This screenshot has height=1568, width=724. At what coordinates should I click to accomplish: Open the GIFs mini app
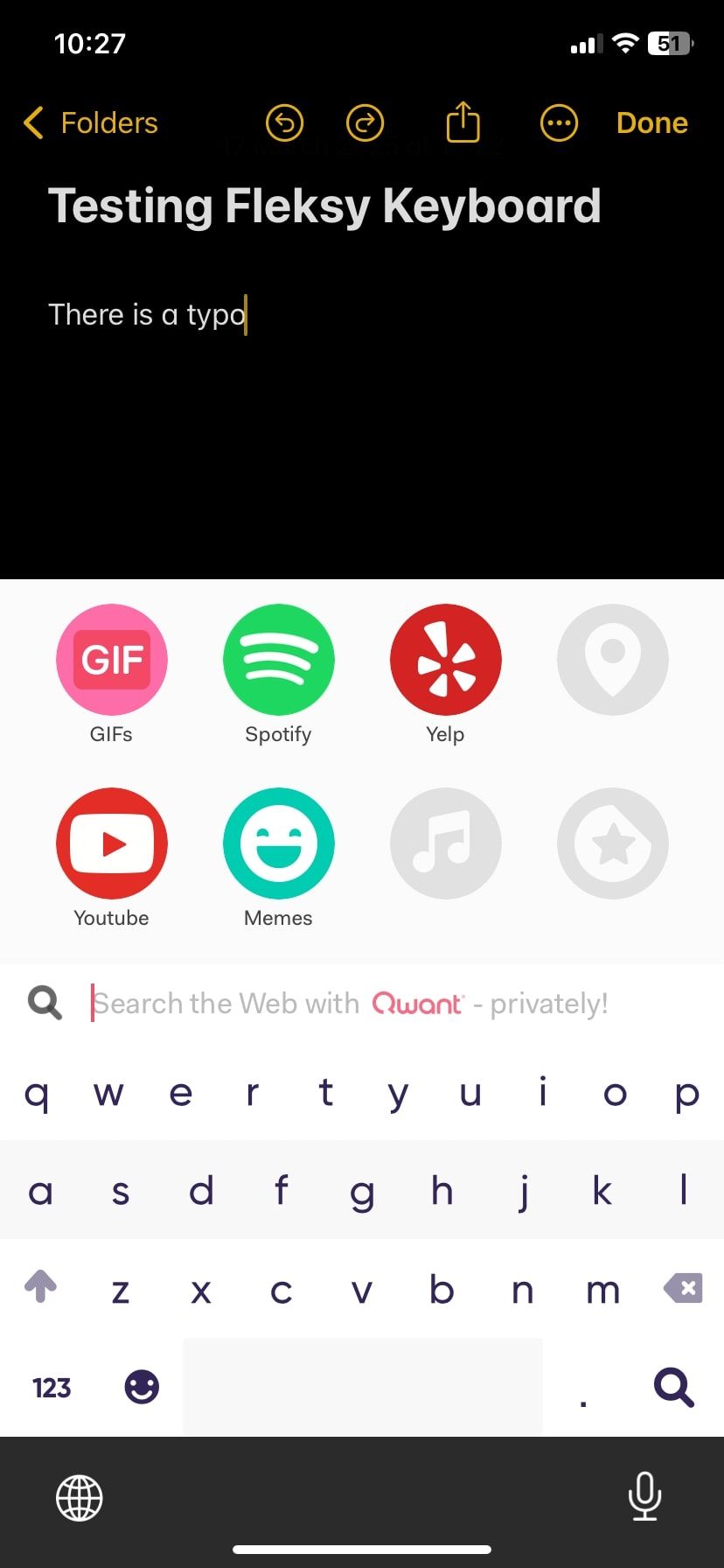coord(112,660)
